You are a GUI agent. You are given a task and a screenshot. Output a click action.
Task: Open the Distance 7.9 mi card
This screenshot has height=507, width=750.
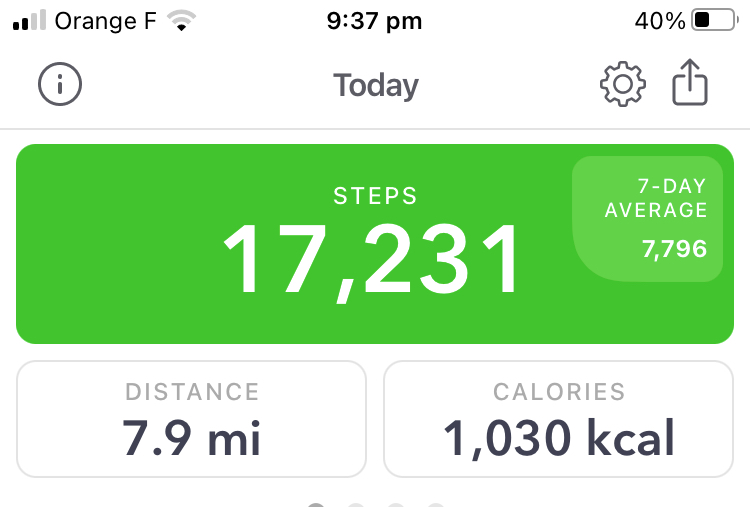[x=191, y=419]
